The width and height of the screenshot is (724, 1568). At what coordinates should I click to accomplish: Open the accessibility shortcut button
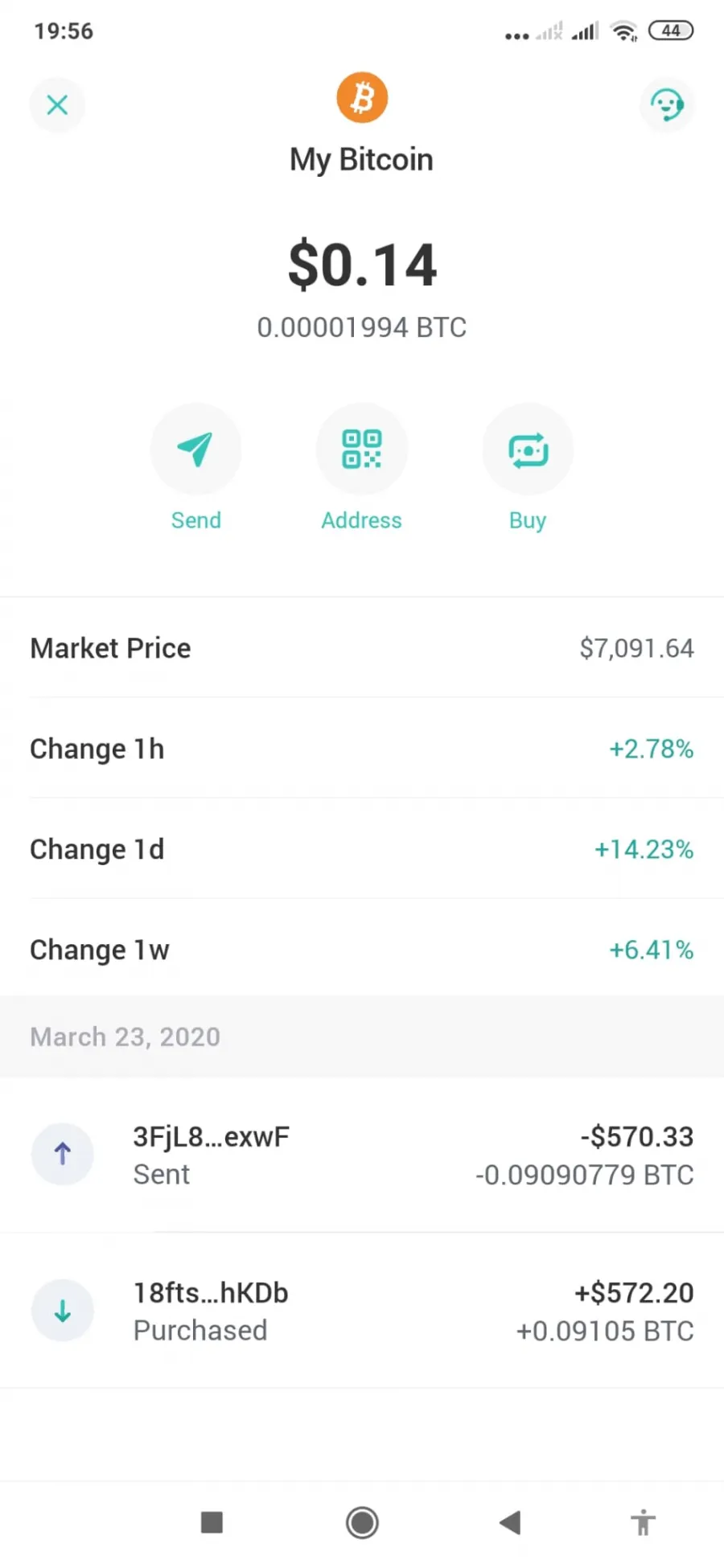click(x=643, y=1522)
